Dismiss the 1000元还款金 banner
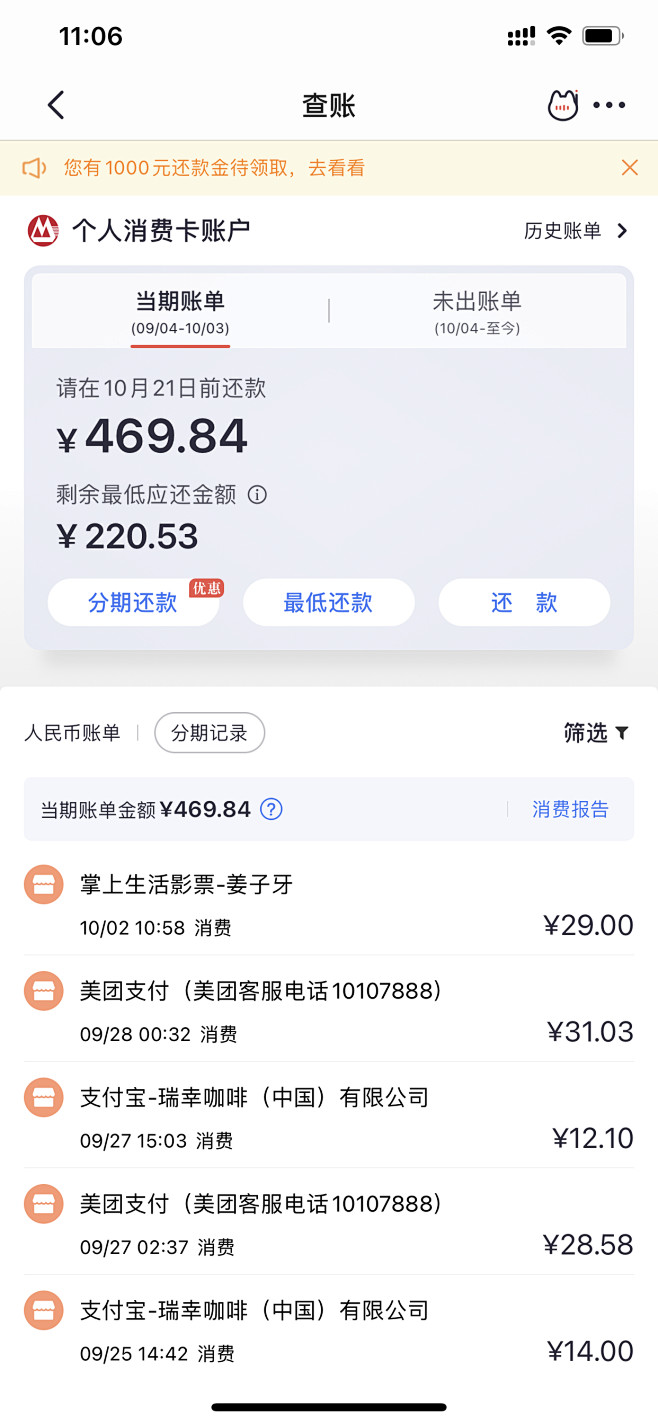Viewport: 658px width, 1424px height. [x=629, y=168]
